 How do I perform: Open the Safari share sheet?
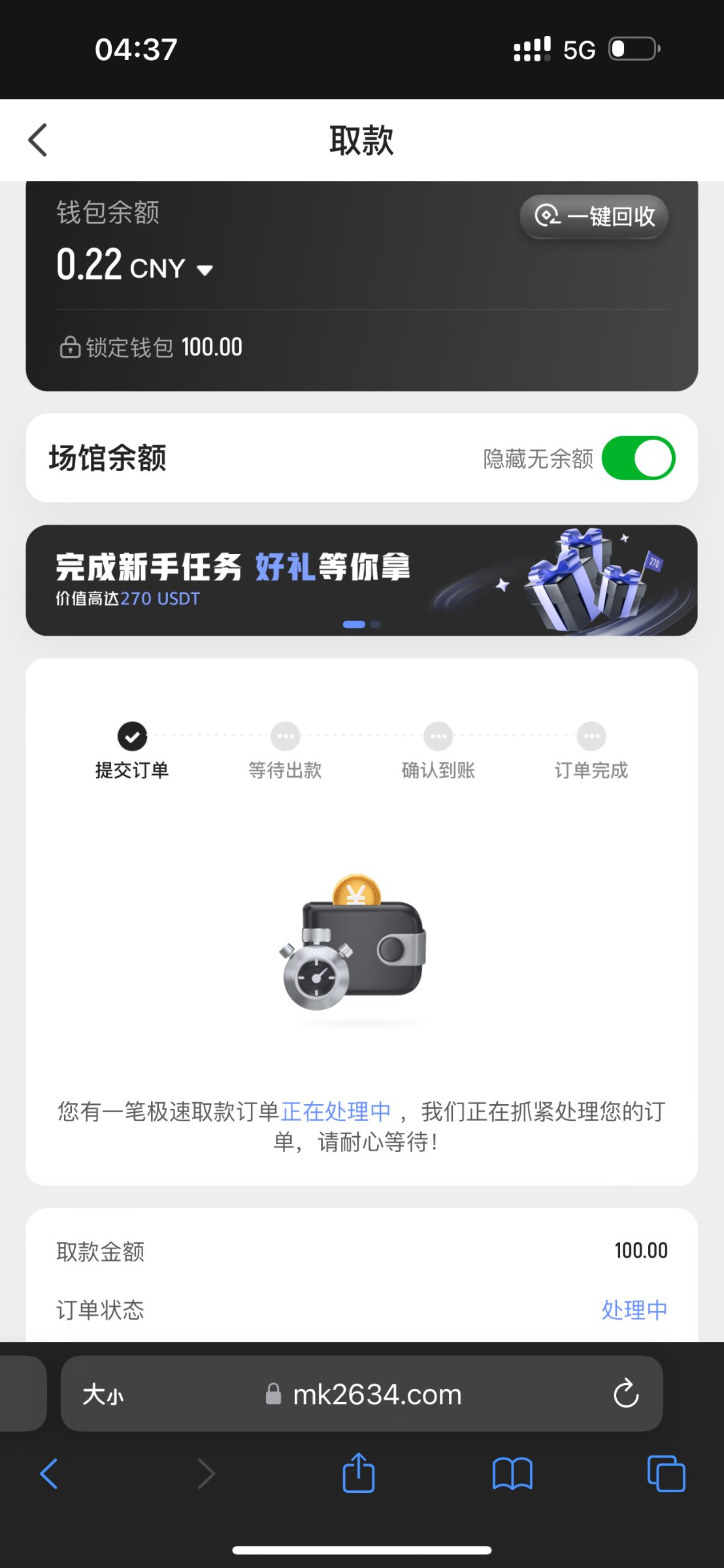(x=358, y=1474)
